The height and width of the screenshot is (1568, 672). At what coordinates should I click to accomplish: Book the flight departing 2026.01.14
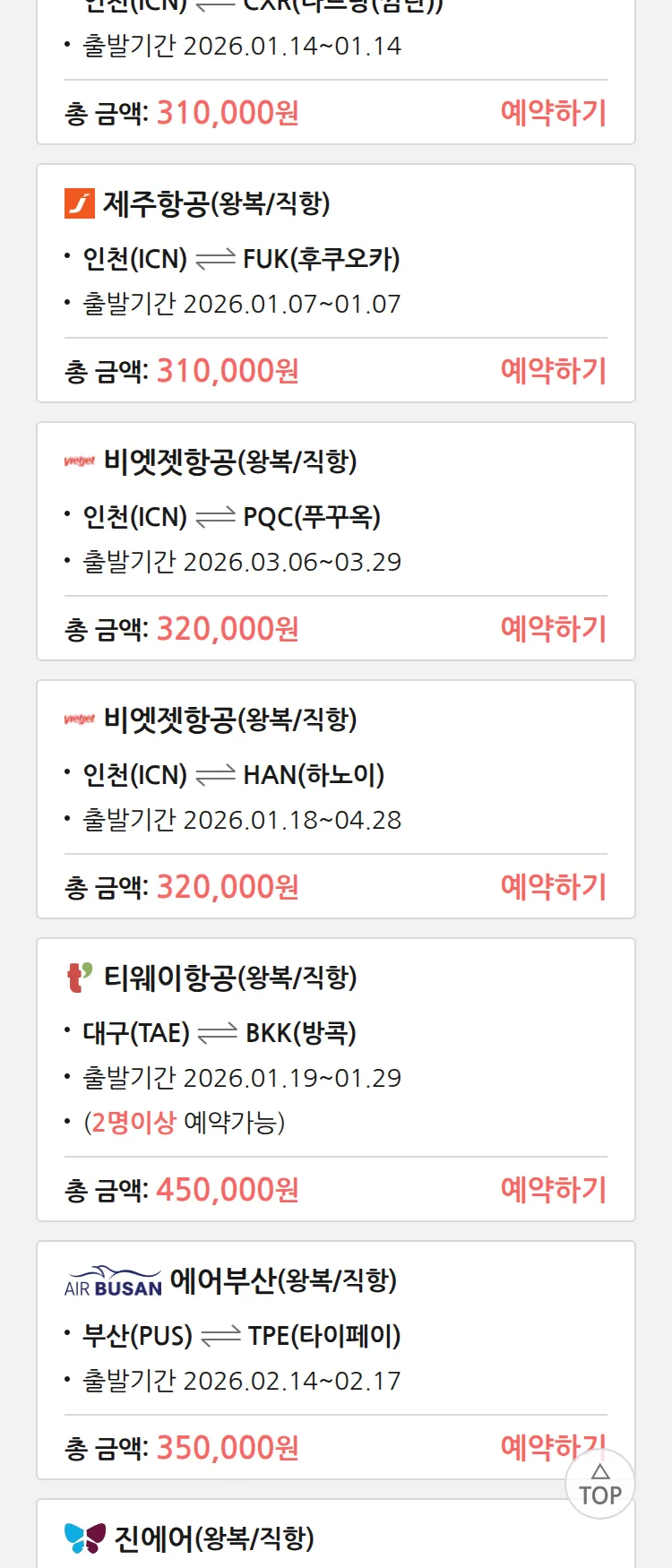click(553, 112)
